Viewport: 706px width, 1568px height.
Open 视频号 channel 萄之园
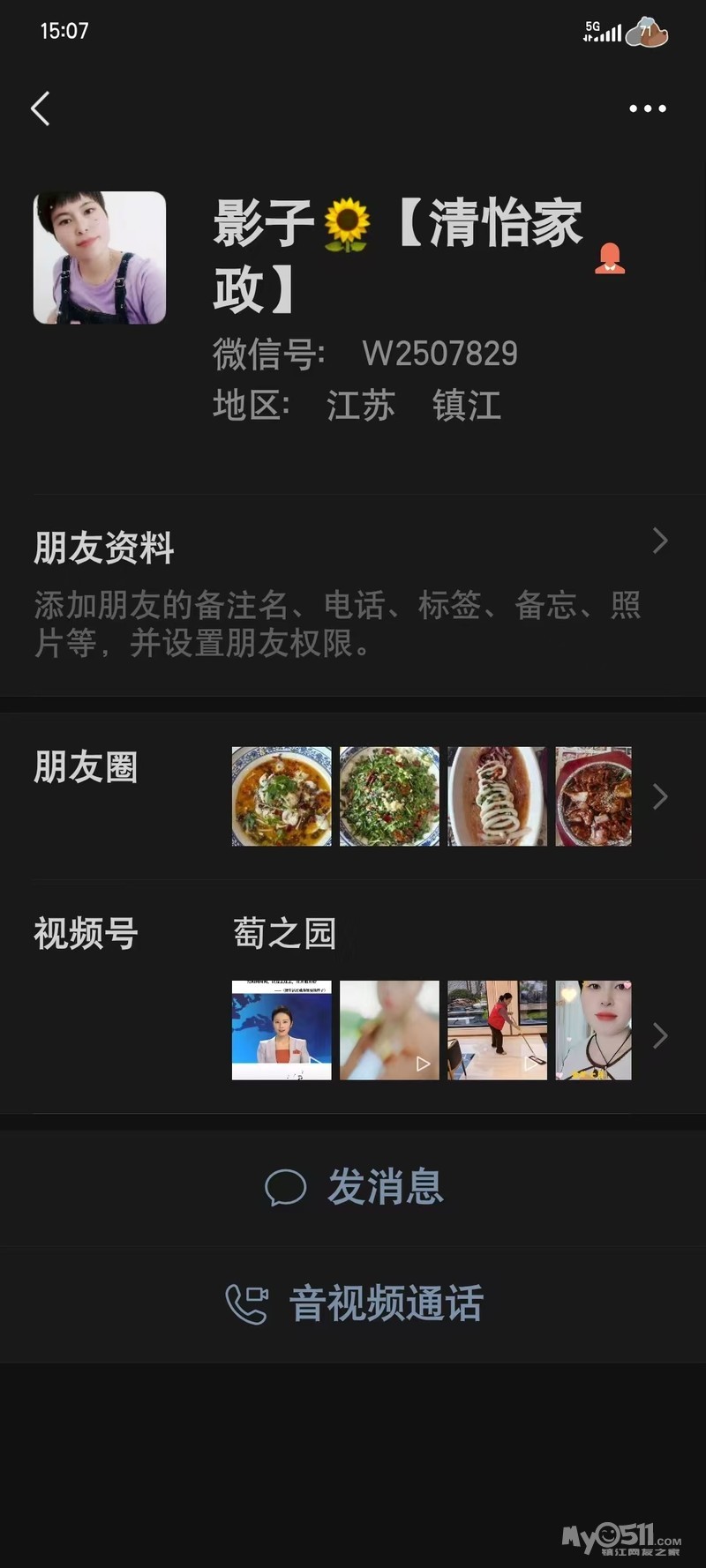pyautogui.click(x=351, y=997)
